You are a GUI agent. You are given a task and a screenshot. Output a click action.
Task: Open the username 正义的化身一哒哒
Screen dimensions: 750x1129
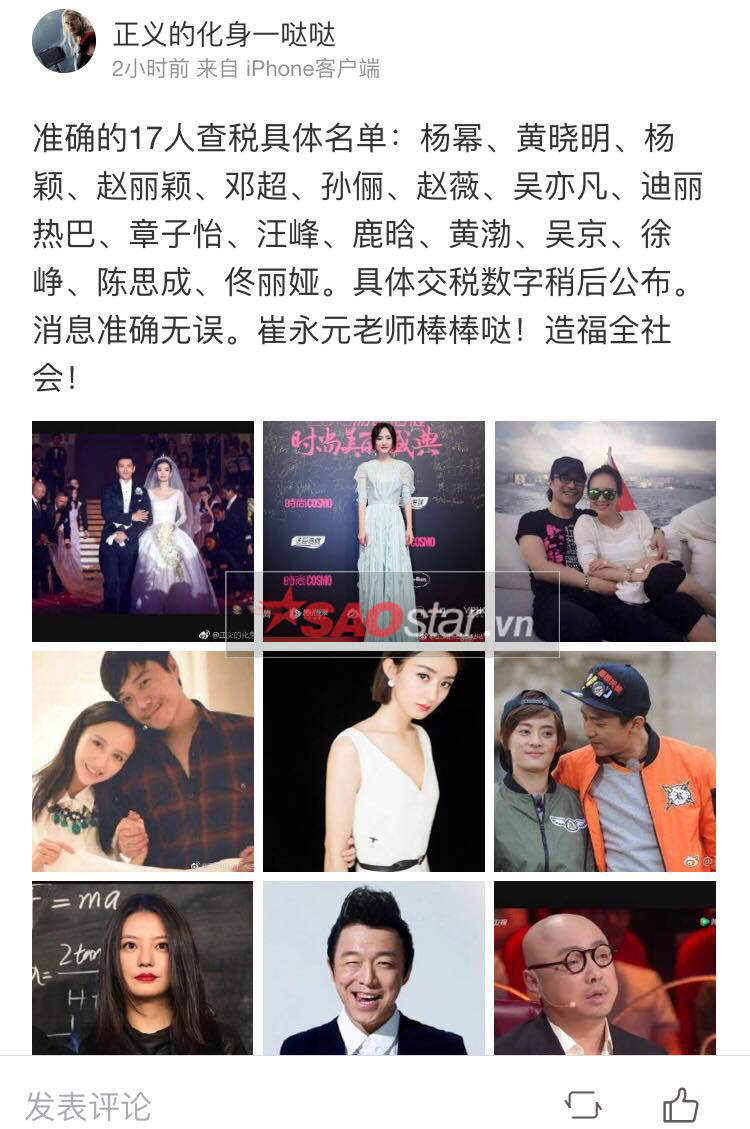[224, 33]
